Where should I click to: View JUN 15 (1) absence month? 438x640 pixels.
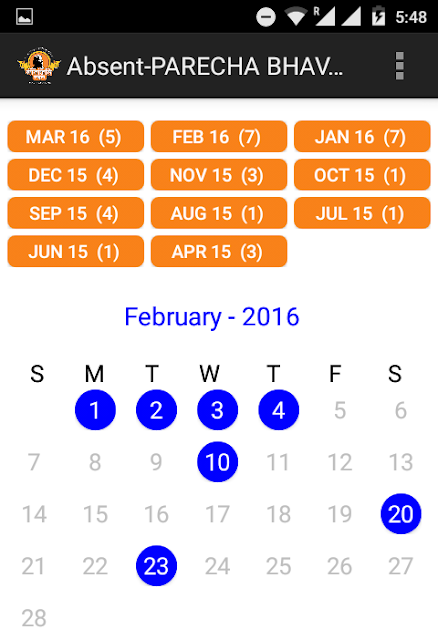click(x=76, y=251)
